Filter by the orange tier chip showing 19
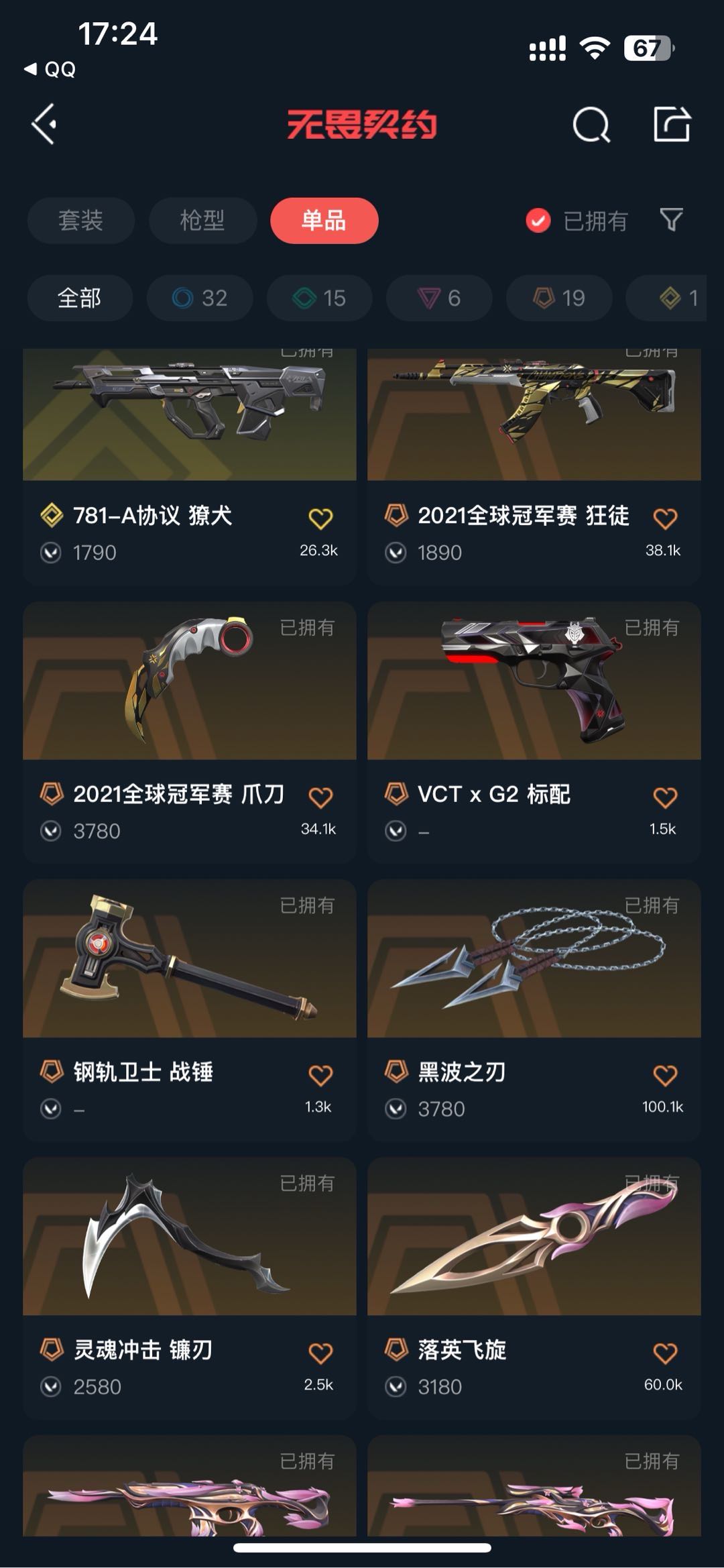 point(559,298)
